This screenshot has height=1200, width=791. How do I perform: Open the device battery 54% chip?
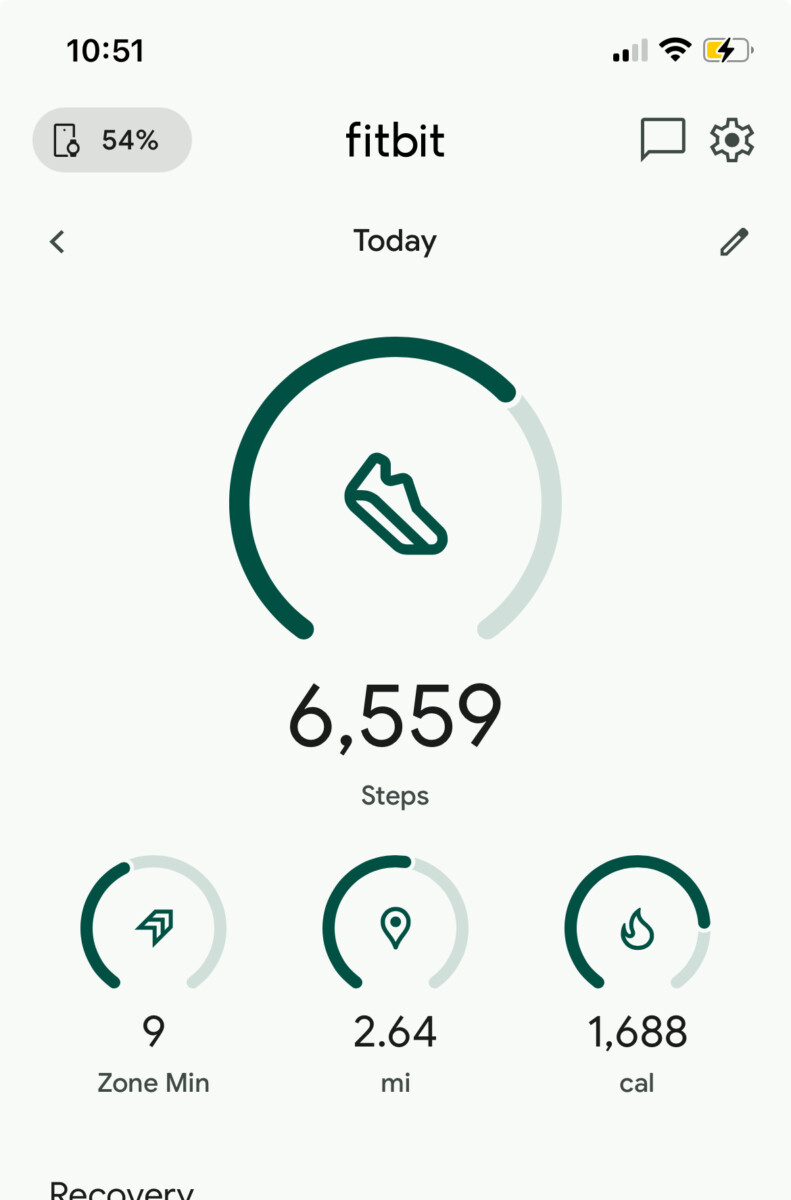point(112,140)
